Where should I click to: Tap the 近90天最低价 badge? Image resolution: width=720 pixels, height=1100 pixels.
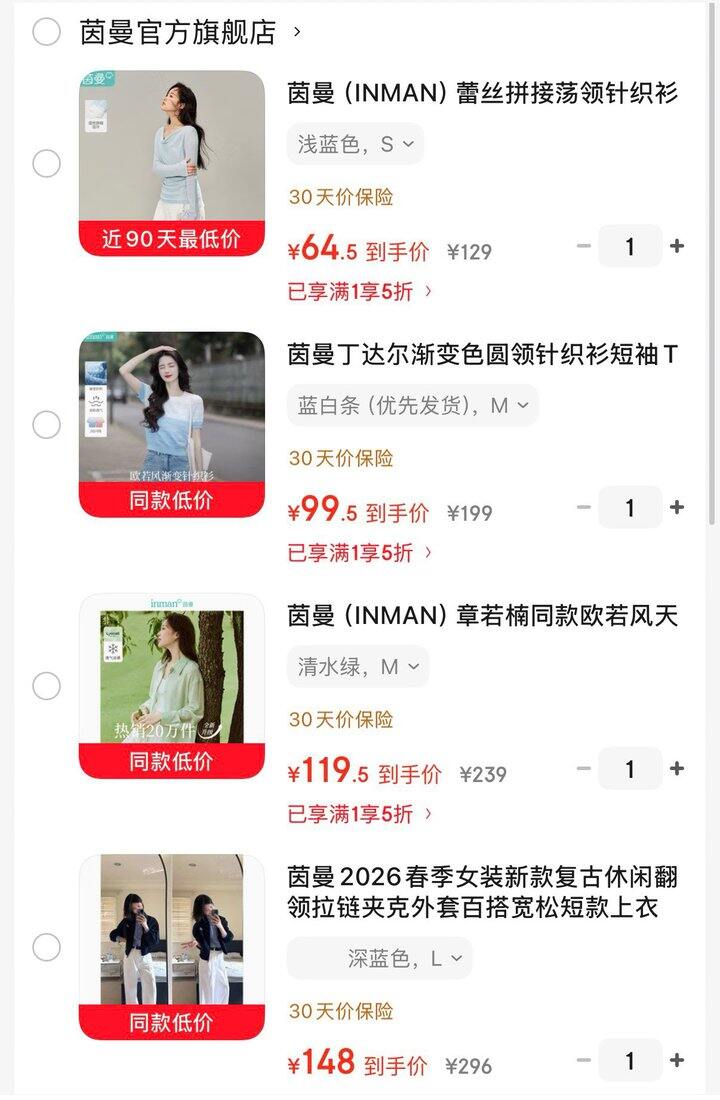[171, 240]
